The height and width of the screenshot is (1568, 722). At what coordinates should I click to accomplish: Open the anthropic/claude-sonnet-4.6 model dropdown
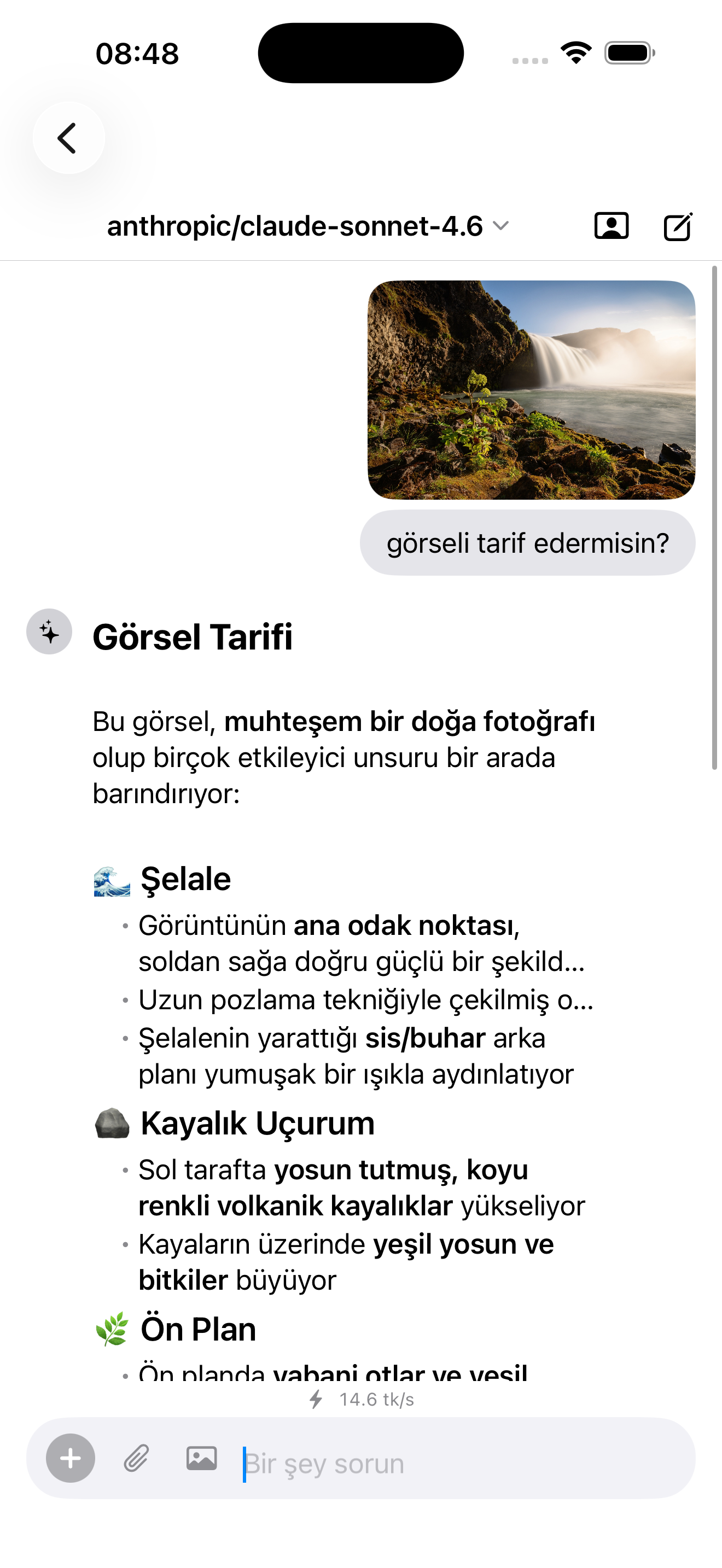click(308, 226)
